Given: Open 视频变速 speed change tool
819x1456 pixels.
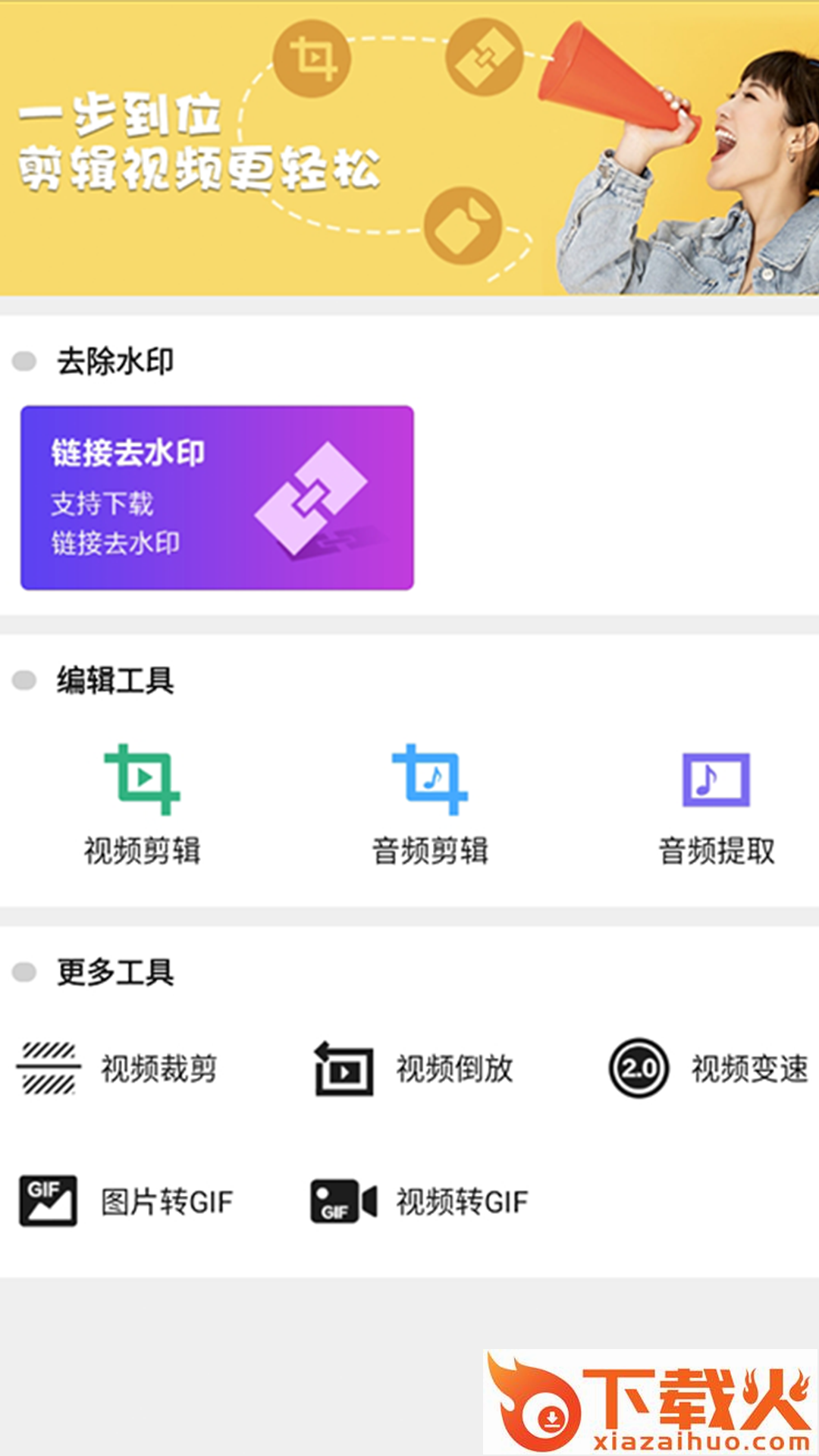Looking at the screenshot, I should coord(709,1069).
